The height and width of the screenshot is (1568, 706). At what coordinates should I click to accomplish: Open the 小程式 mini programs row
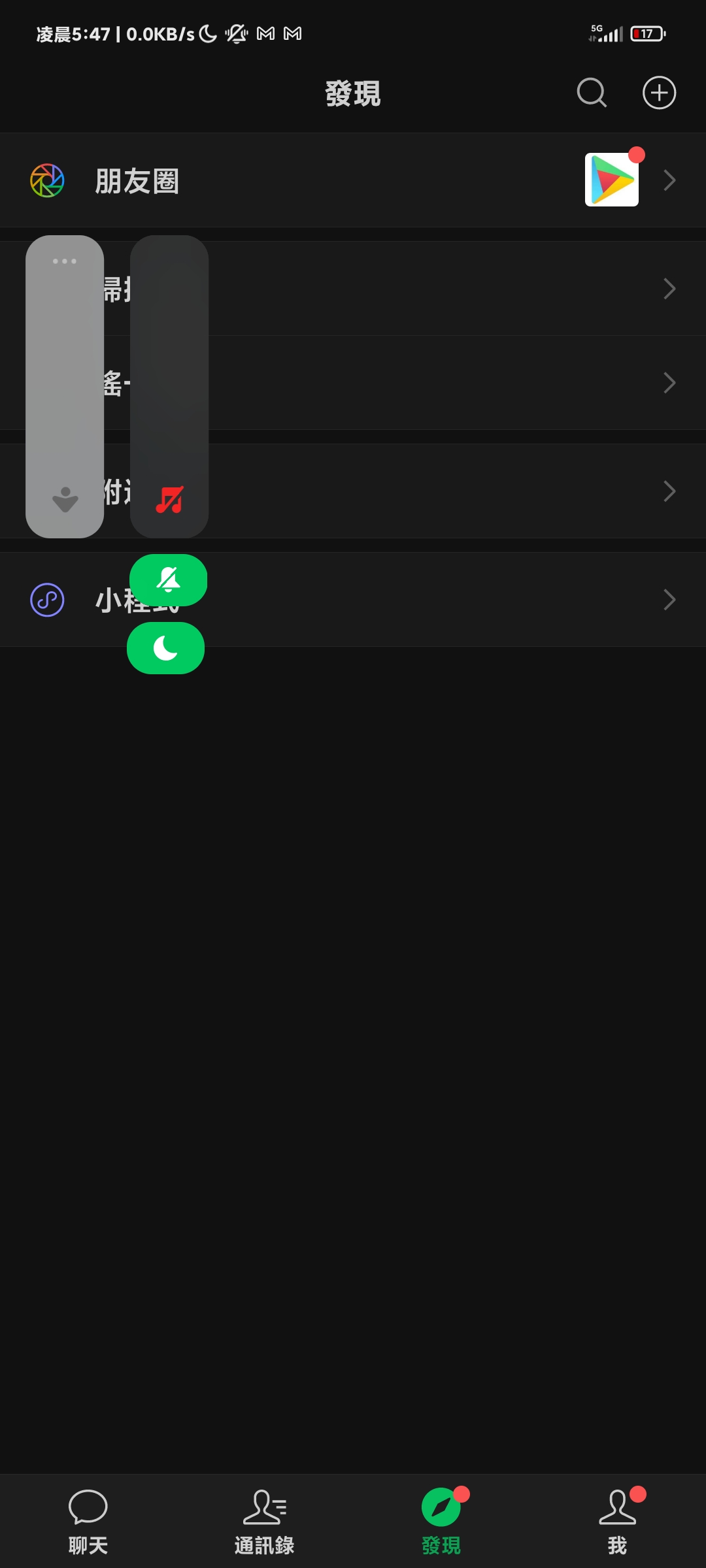click(353, 600)
